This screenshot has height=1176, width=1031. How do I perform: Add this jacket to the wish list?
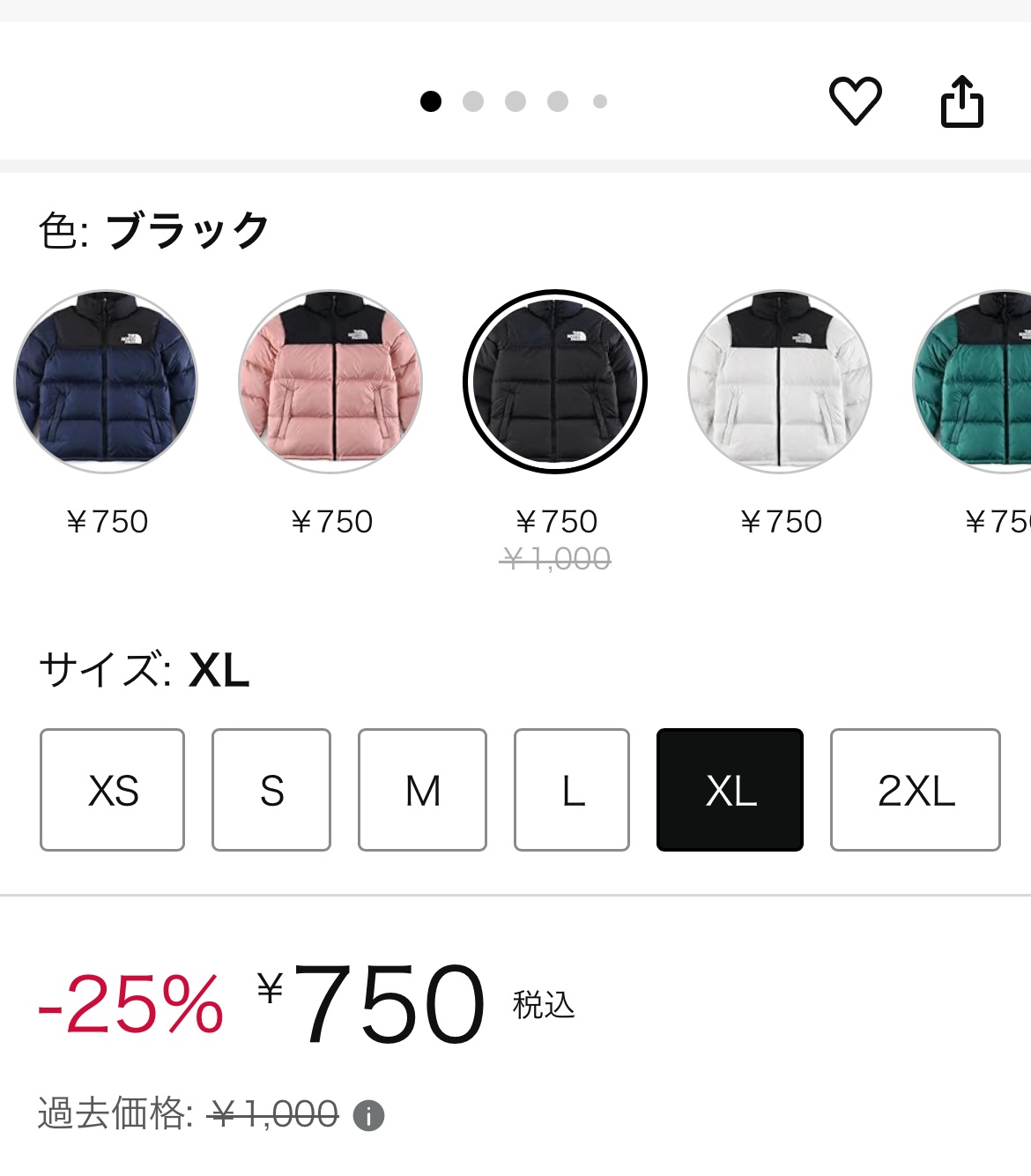point(855,100)
